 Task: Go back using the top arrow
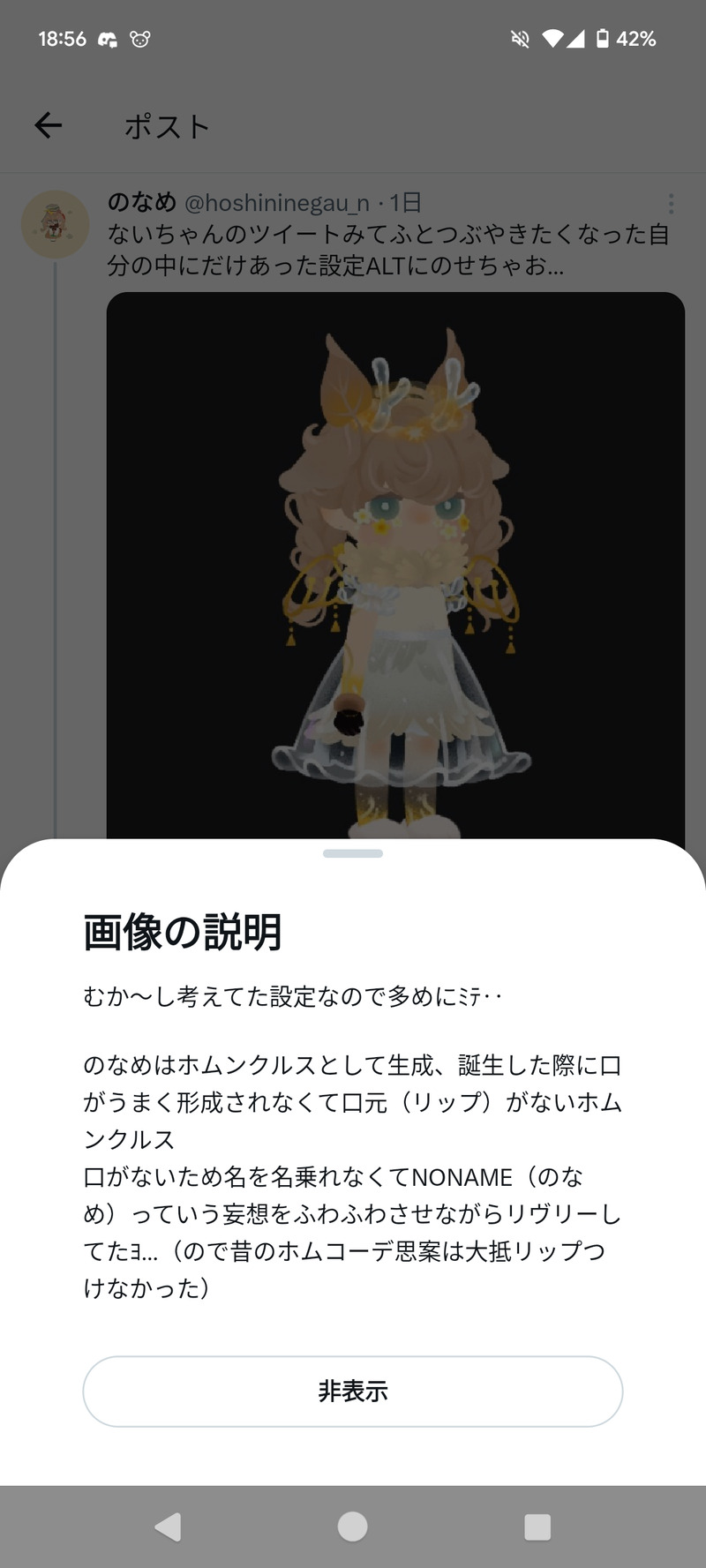(x=49, y=125)
